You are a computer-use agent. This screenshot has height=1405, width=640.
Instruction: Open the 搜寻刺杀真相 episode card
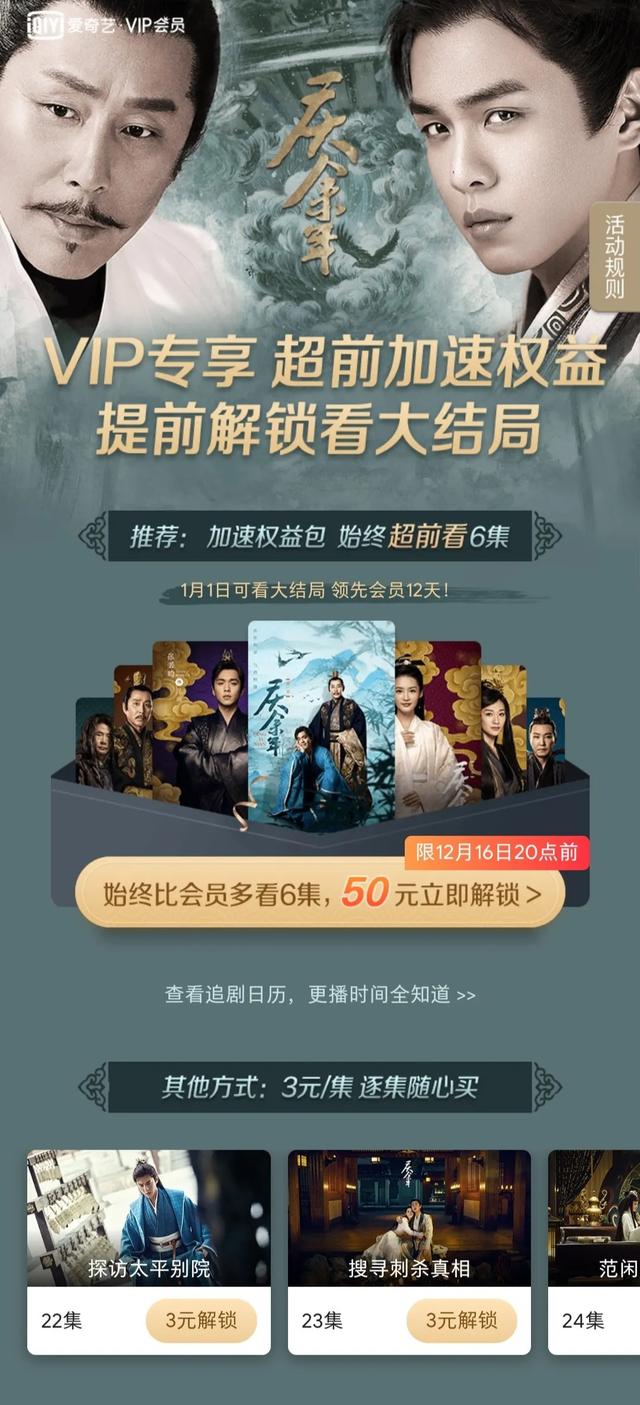[x=409, y=1218]
